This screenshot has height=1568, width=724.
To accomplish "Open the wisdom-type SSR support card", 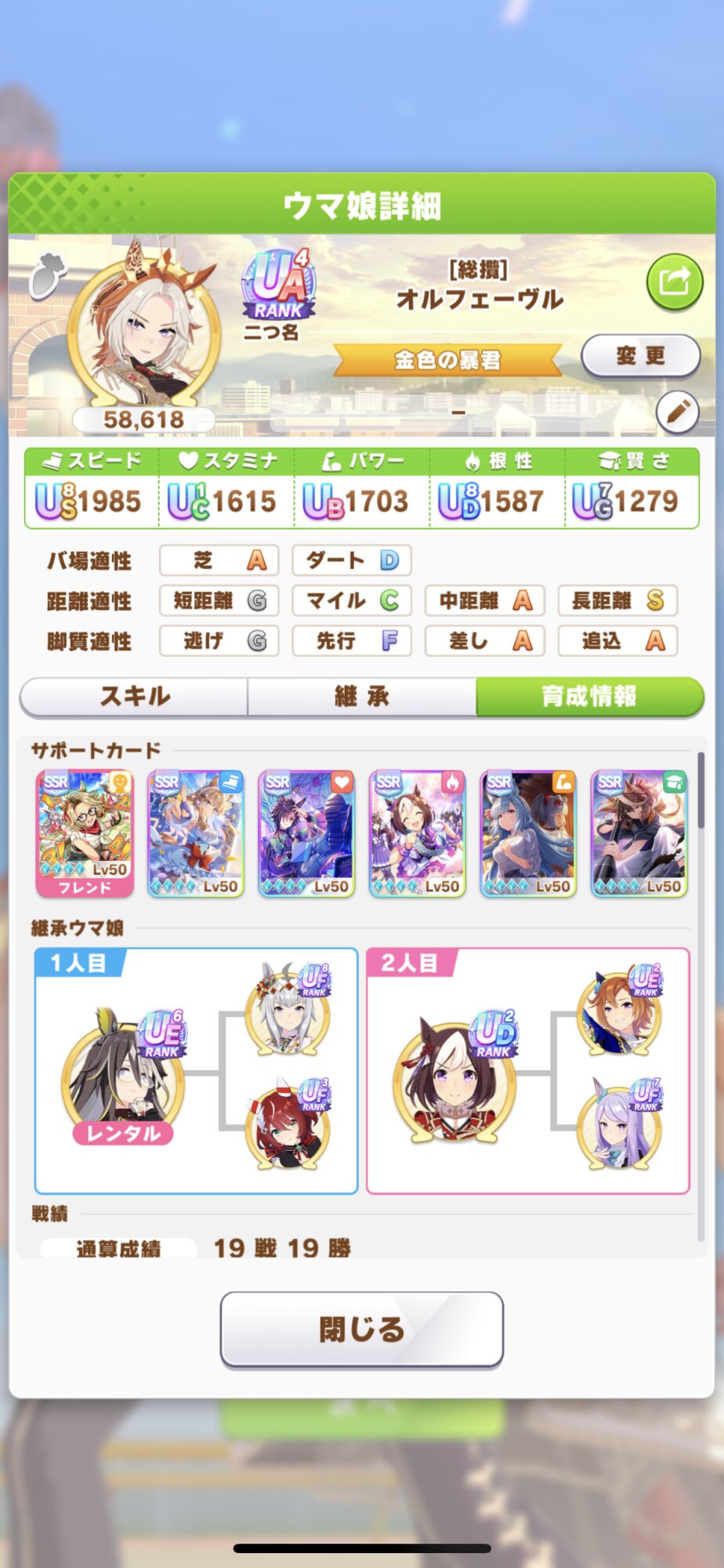I will pyautogui.click(x=639, y=834).
